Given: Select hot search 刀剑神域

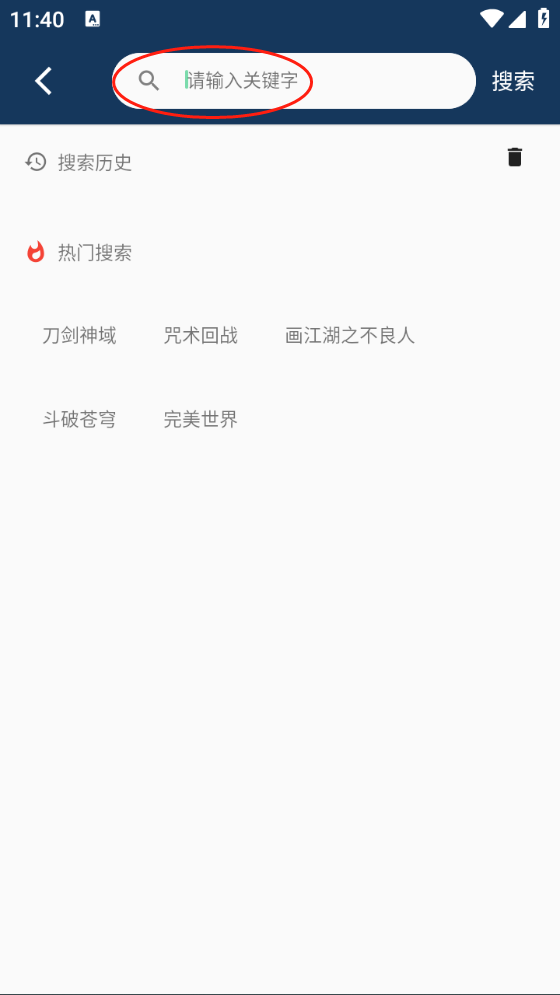Looking at the screenshot, I should [79, 336].
